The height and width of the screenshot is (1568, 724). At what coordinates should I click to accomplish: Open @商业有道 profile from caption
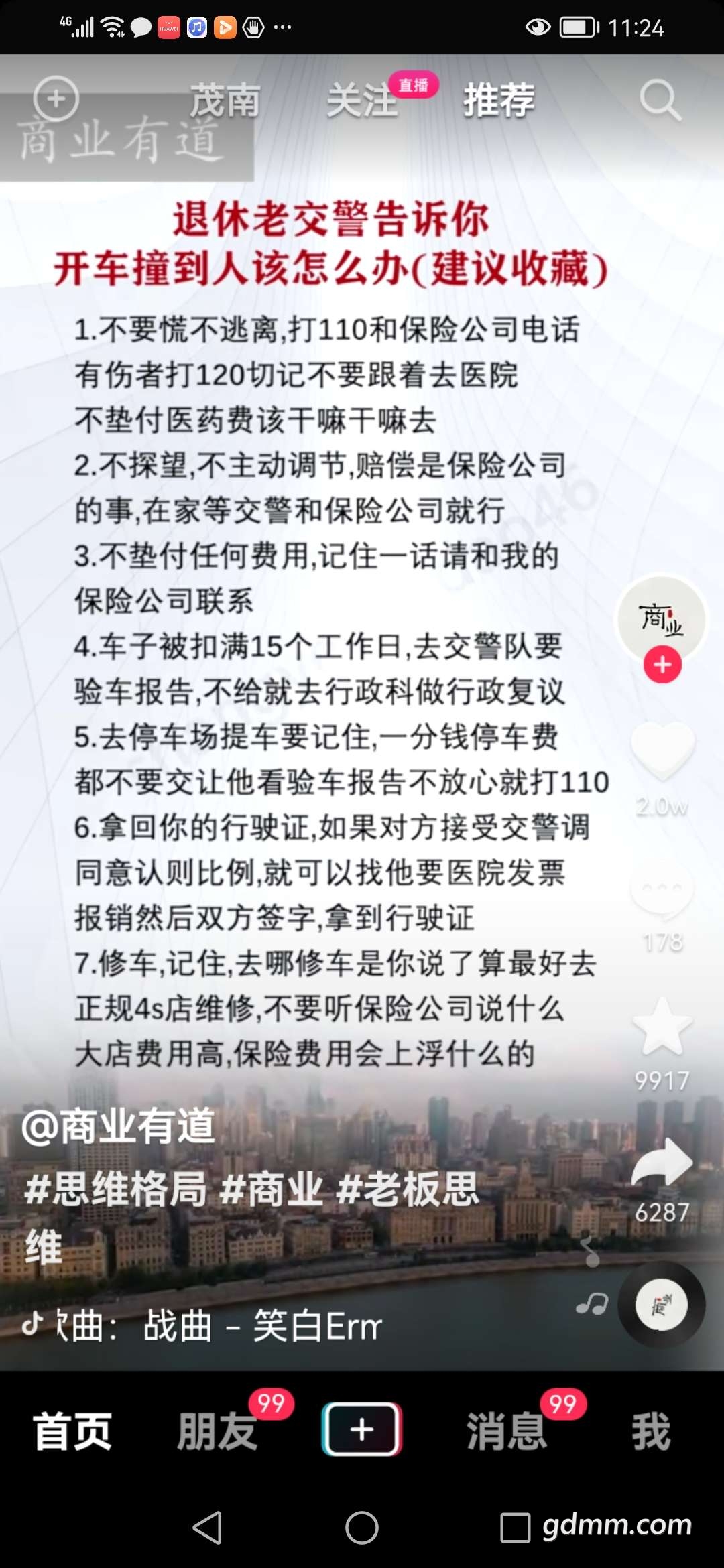coord(118,1126)
